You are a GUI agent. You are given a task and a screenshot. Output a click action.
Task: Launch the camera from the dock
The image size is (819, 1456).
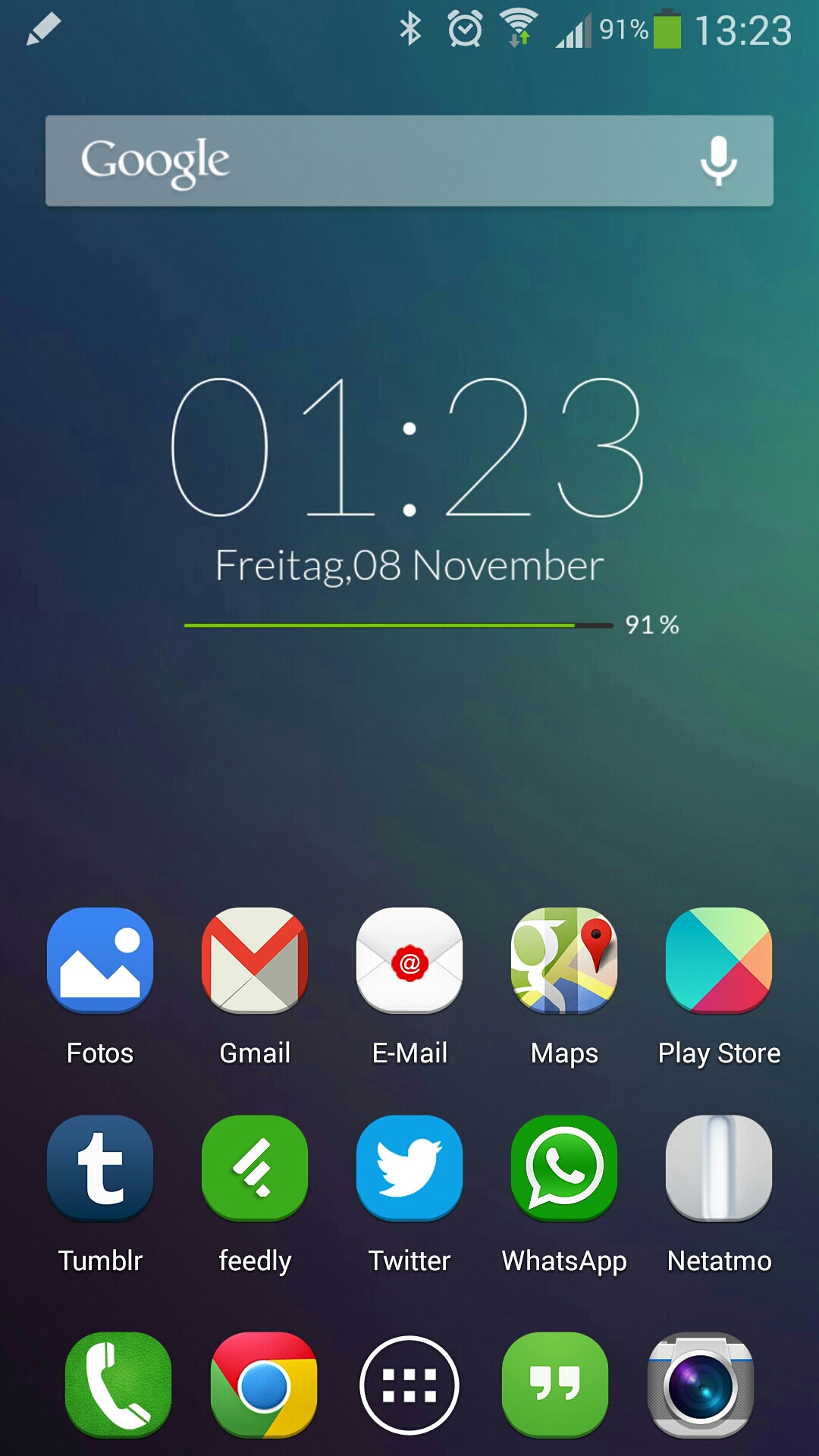coord(701,1385)
